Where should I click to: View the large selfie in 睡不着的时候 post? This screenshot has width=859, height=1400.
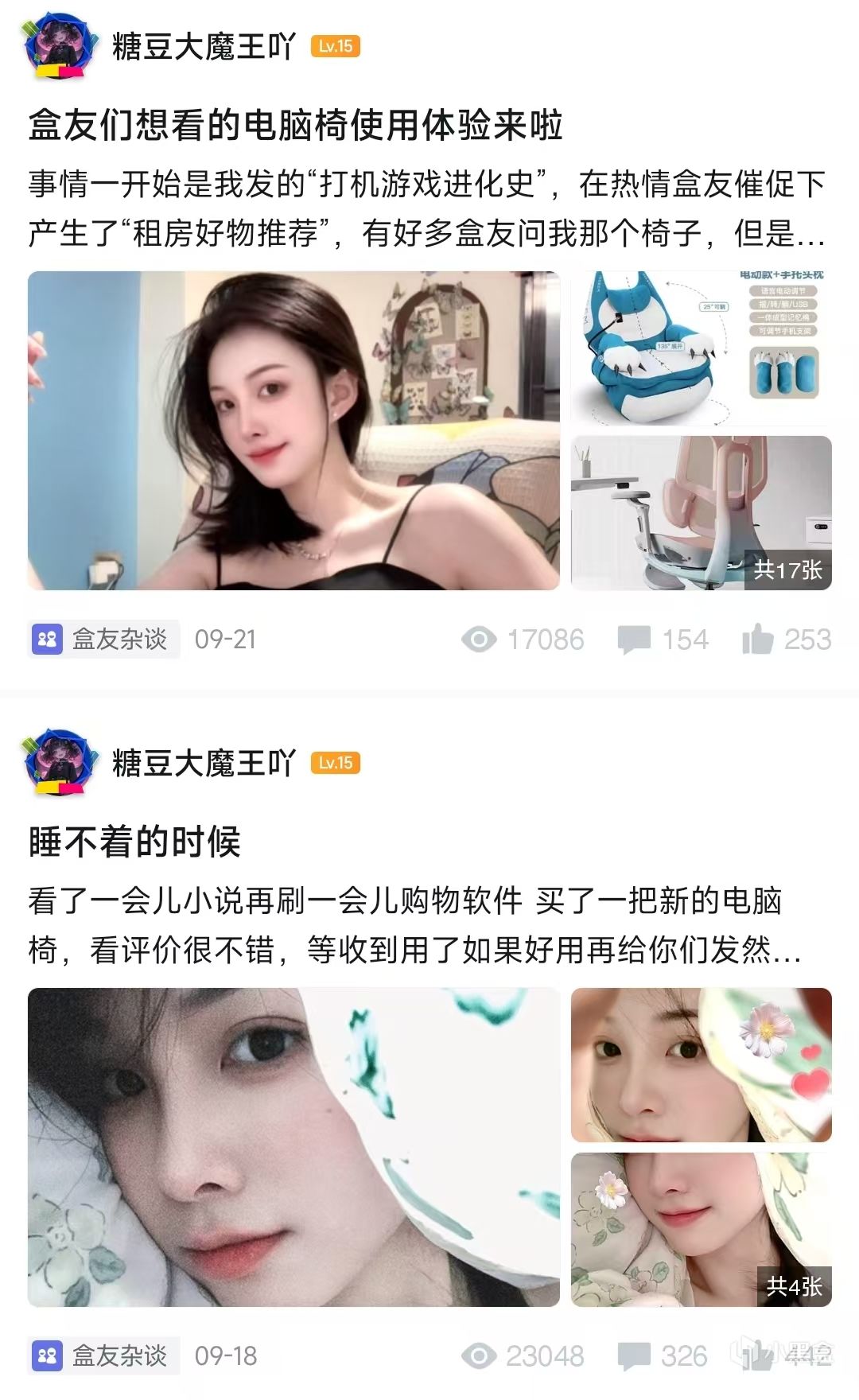[293, 1146]
